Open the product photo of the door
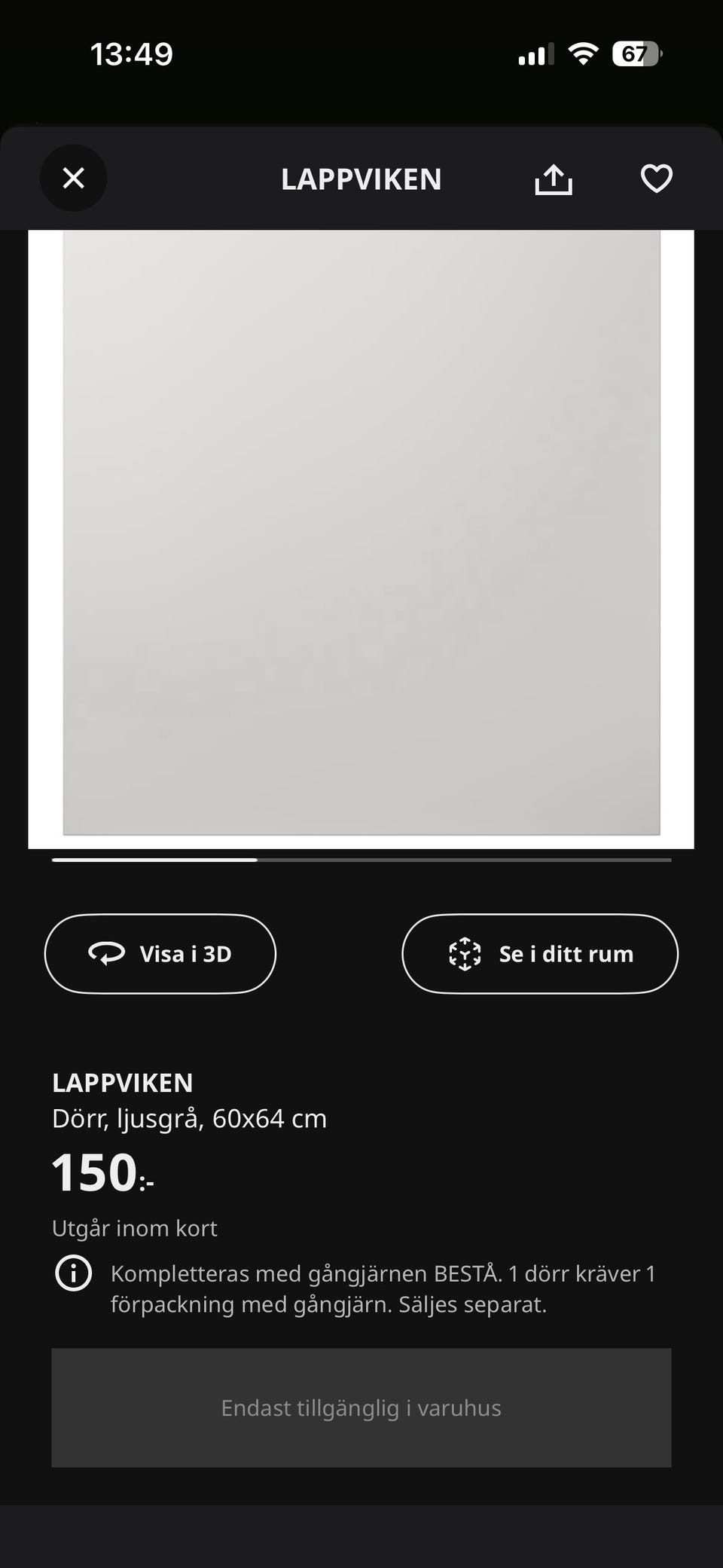The height and width of the screenshot is (1568, 723). 361,535
